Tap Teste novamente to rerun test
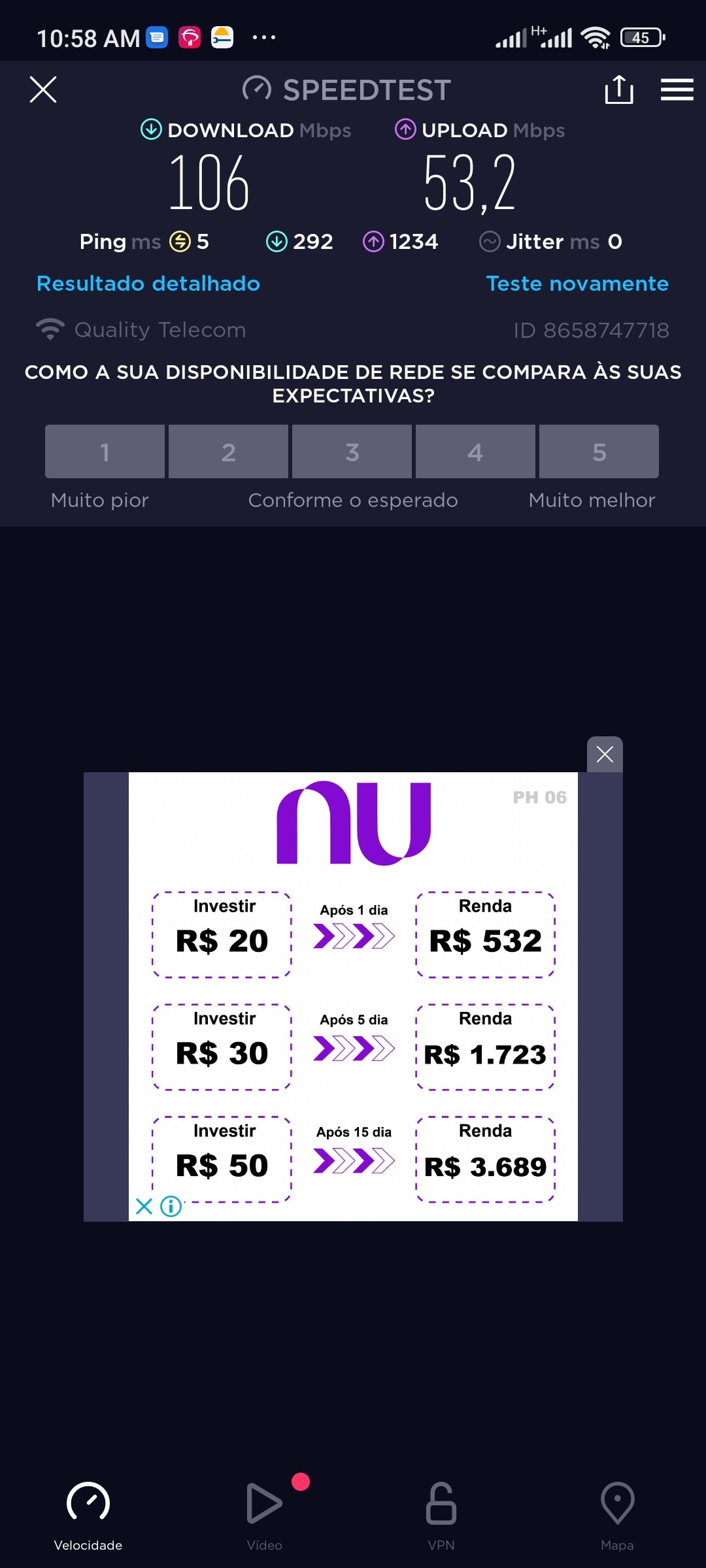 (577, 284)
